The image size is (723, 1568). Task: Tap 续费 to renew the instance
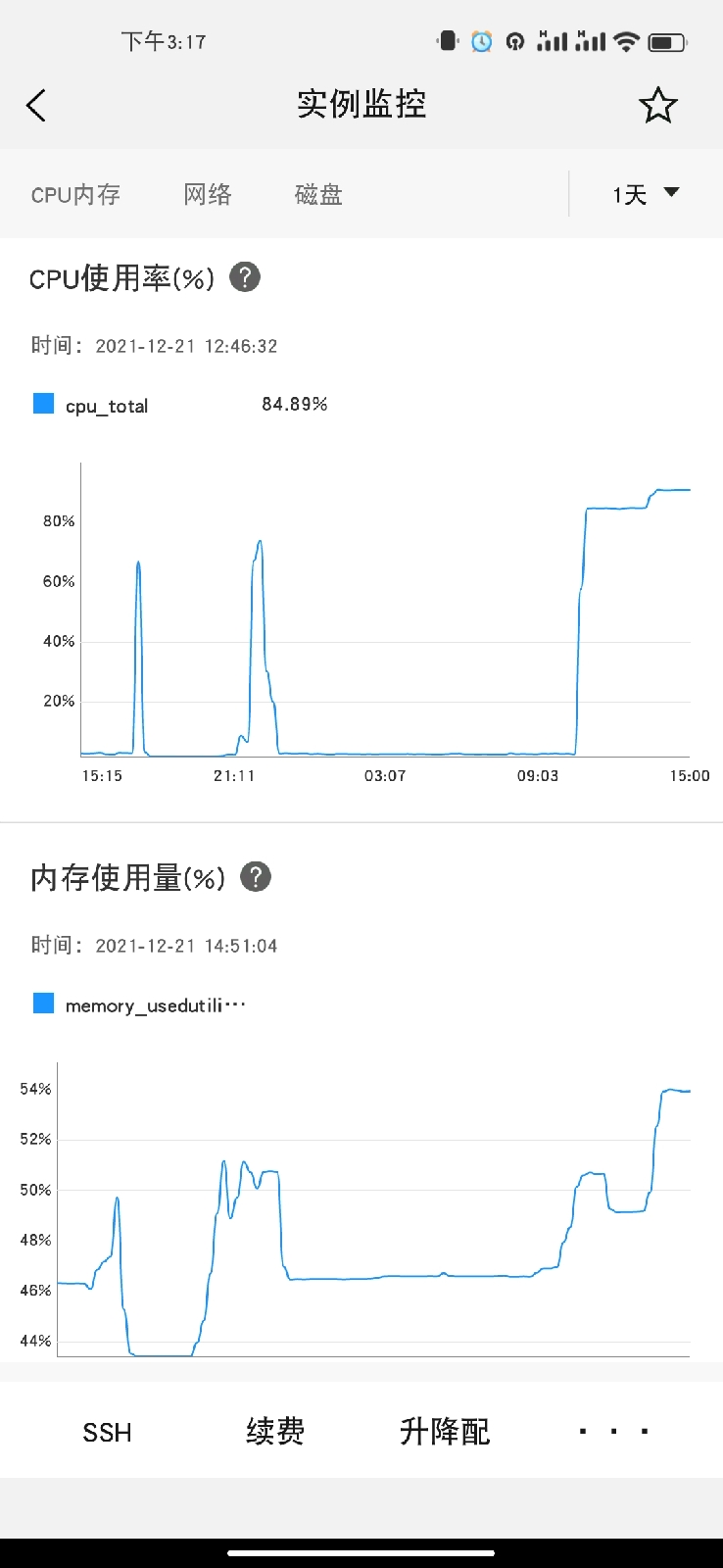coord(275,1431)
